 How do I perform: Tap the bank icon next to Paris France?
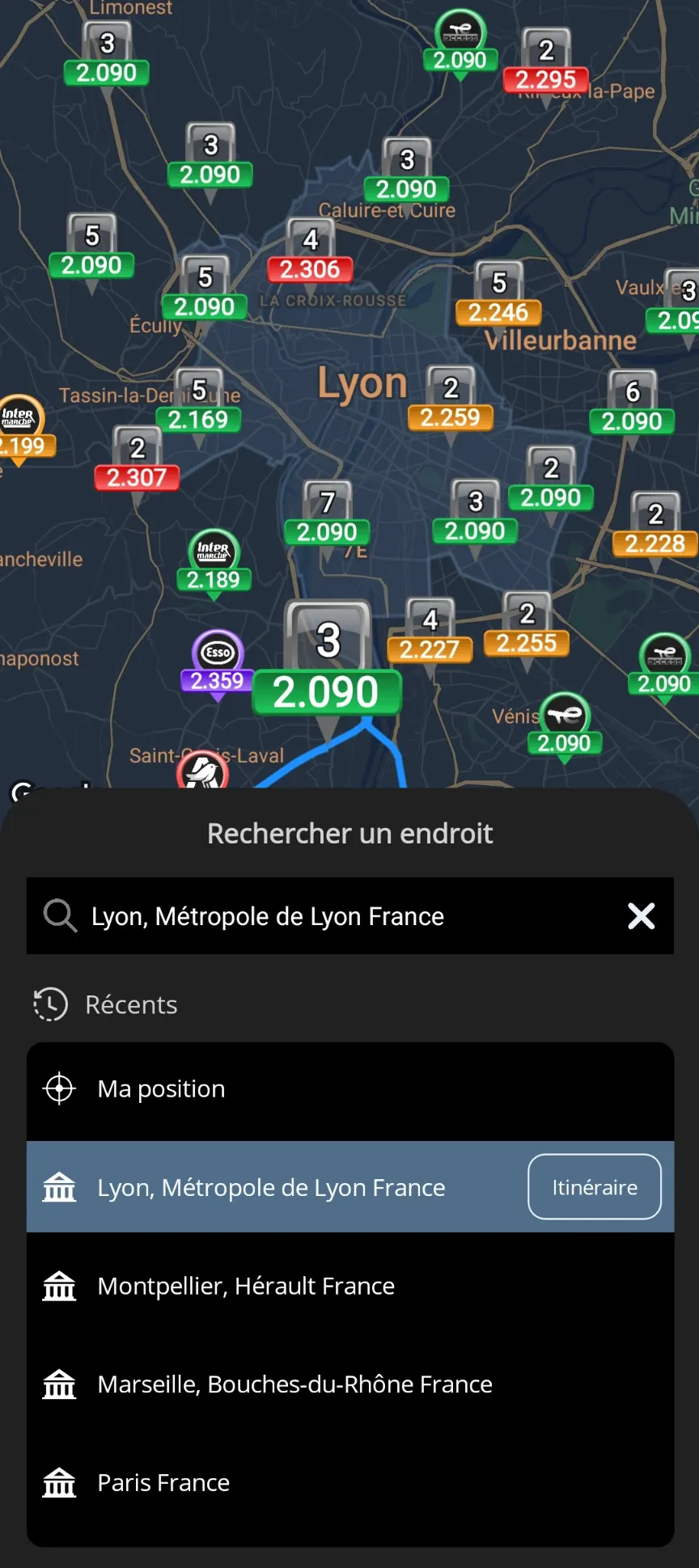tap(59, 1482)
